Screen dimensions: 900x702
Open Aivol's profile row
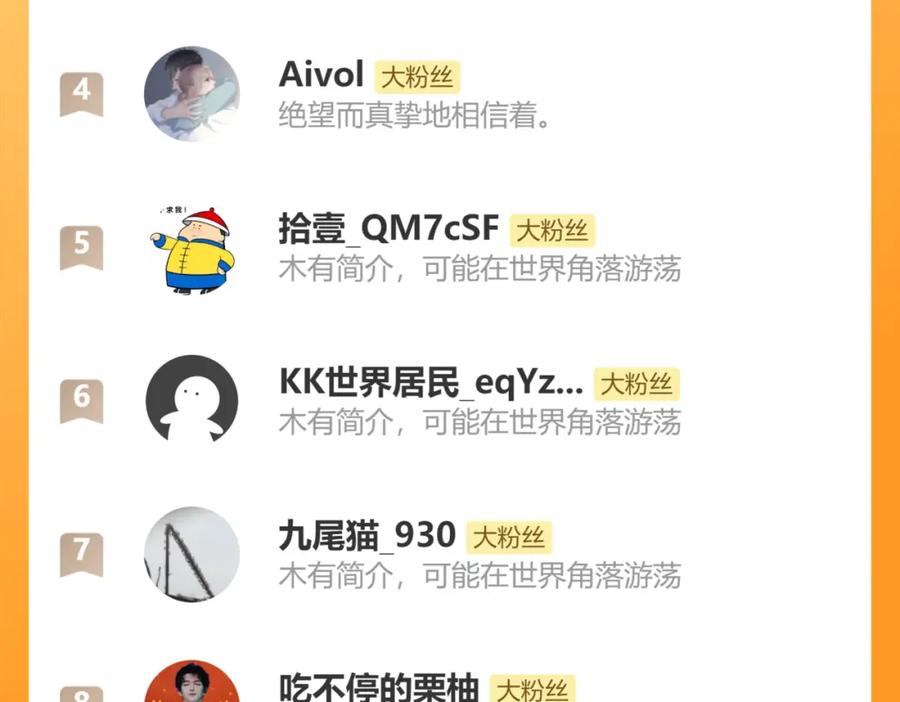[x=449, y=94]
